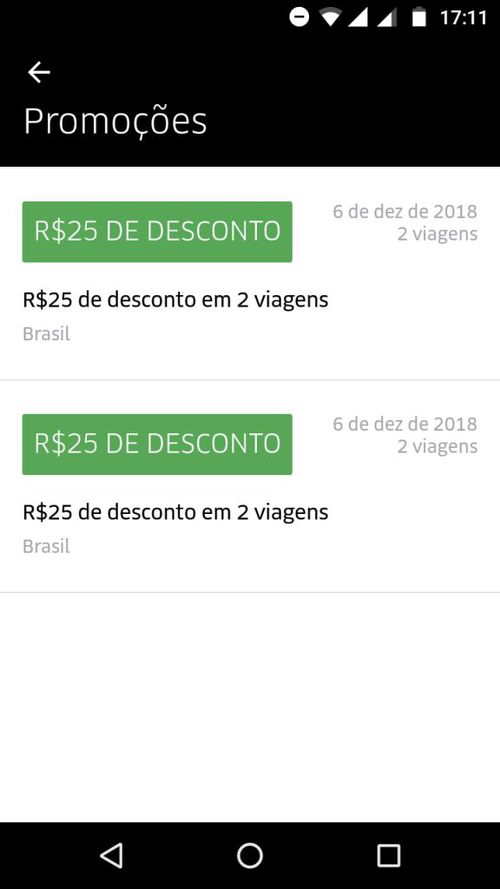Image resolution: width=500 pixels, height=889 pixels.
Task: Open the recent apps overview
Action: click(x=389, y=856)
